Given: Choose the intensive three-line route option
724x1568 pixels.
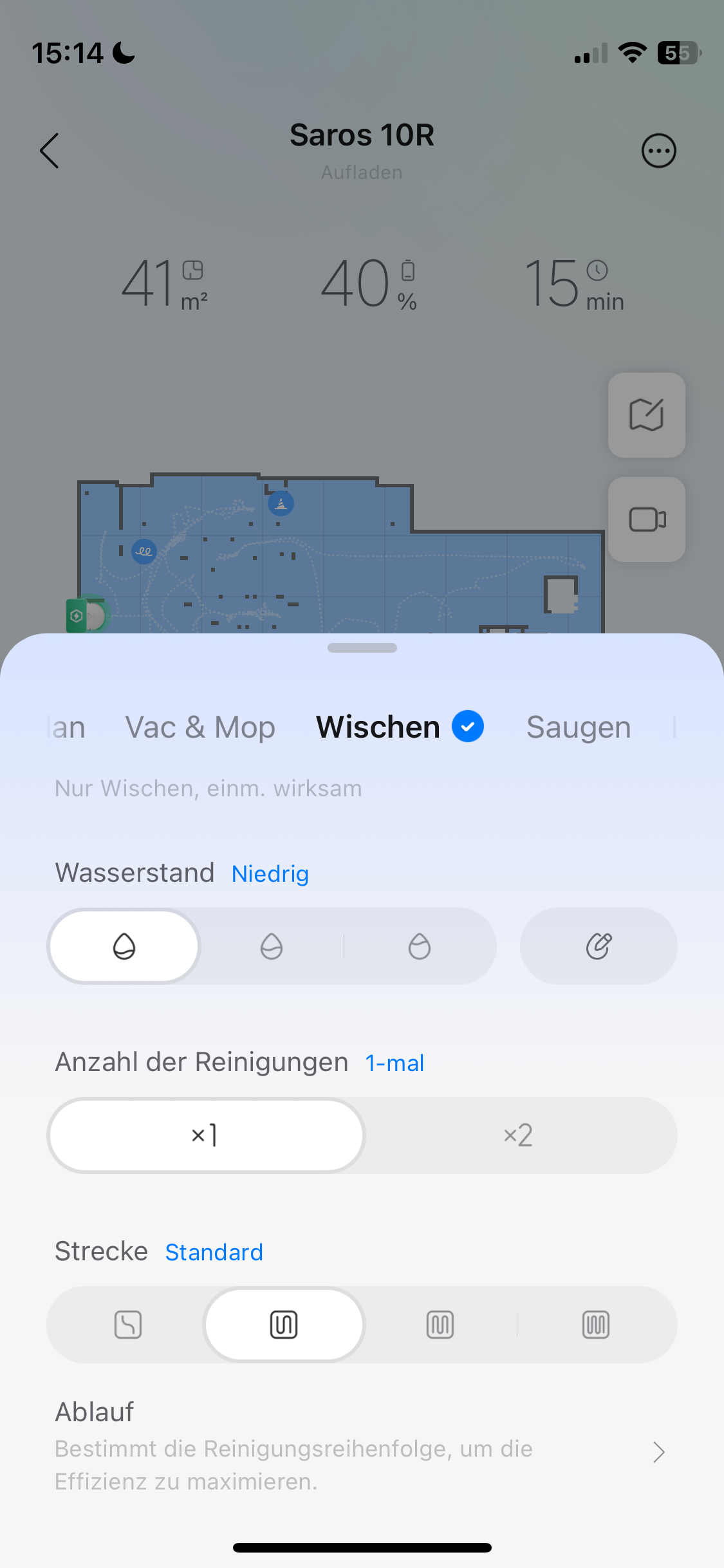Looking at the screenshot, I should tap(440, 1325).
